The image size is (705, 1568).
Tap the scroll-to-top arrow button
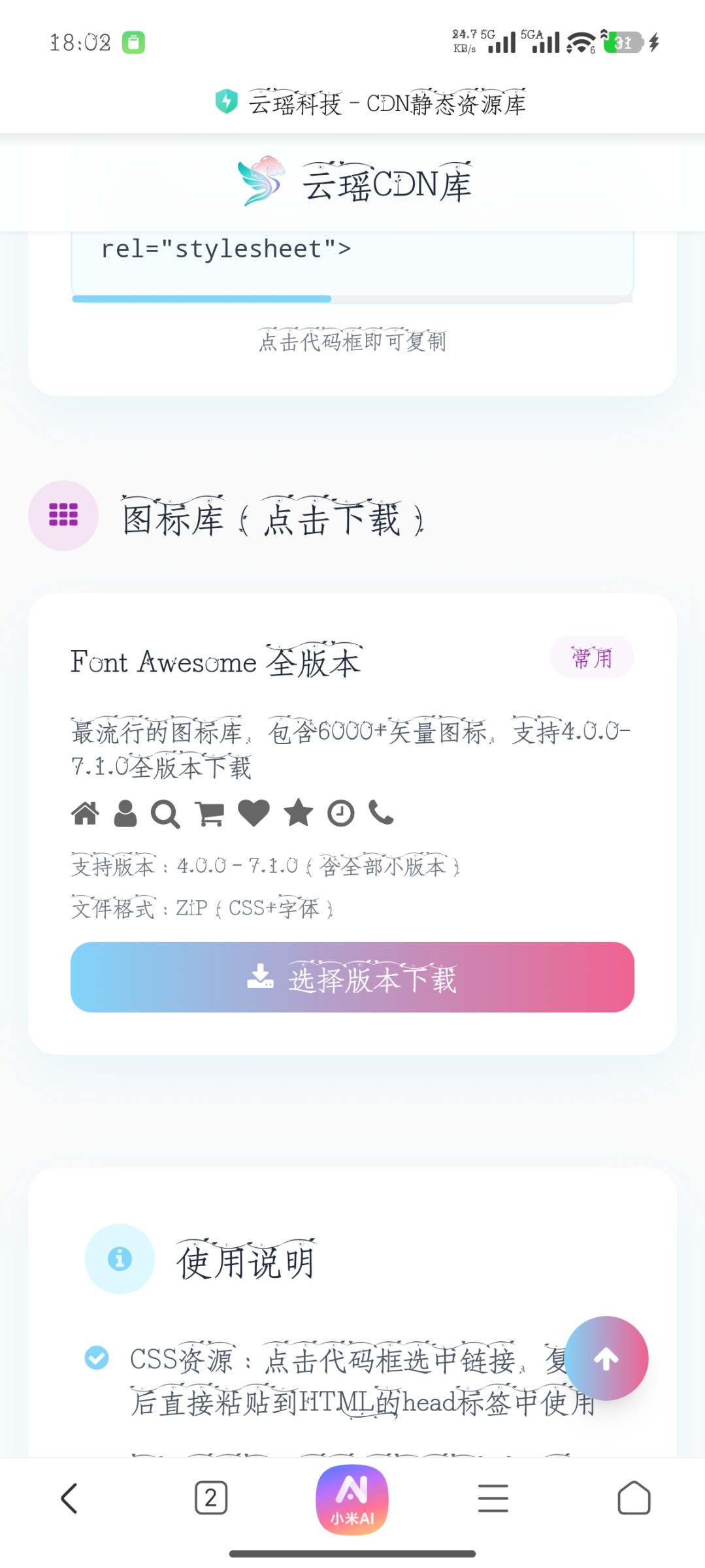coord(606,1358)
